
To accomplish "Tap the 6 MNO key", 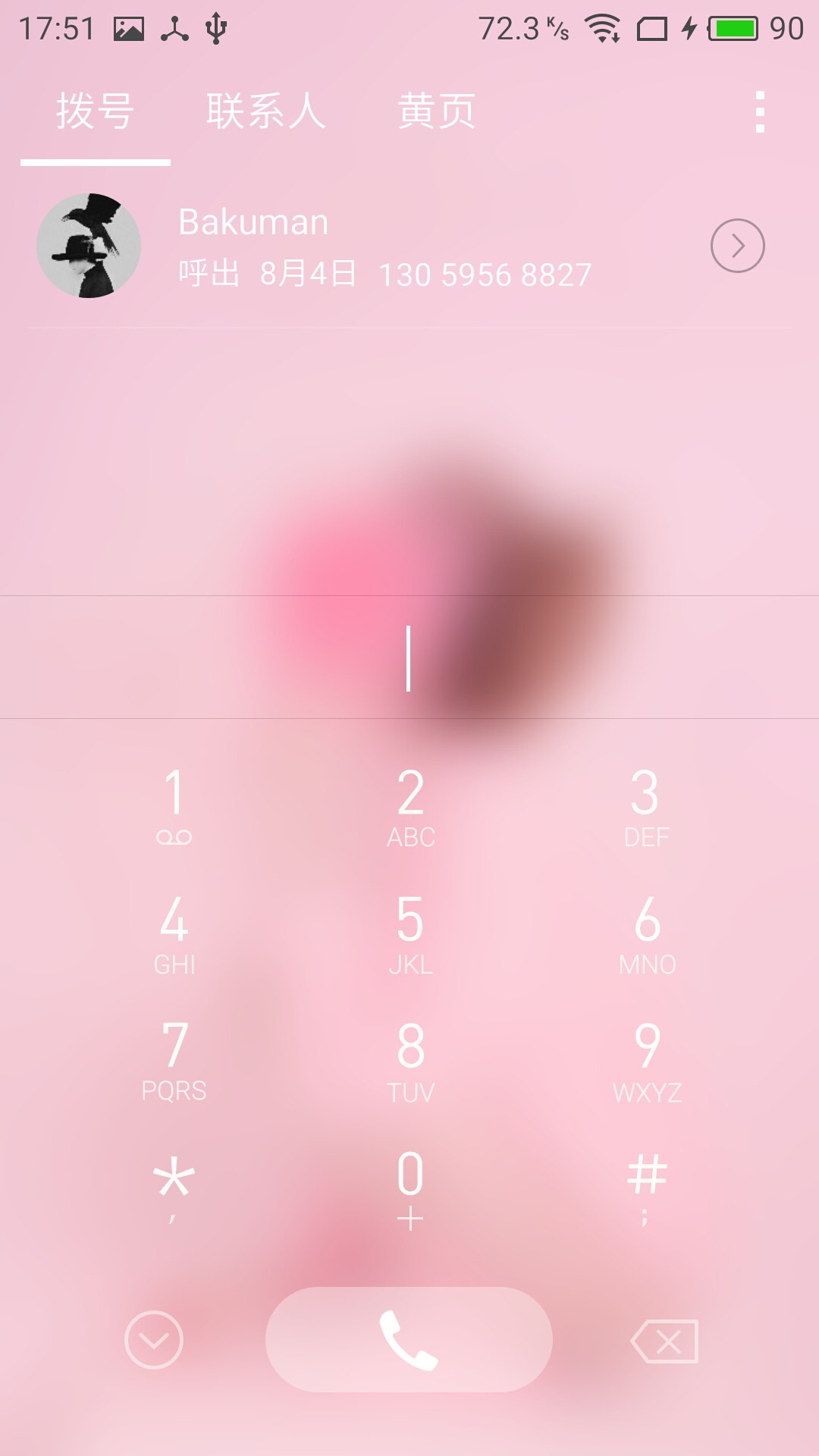I will click(x=647, y=934).
